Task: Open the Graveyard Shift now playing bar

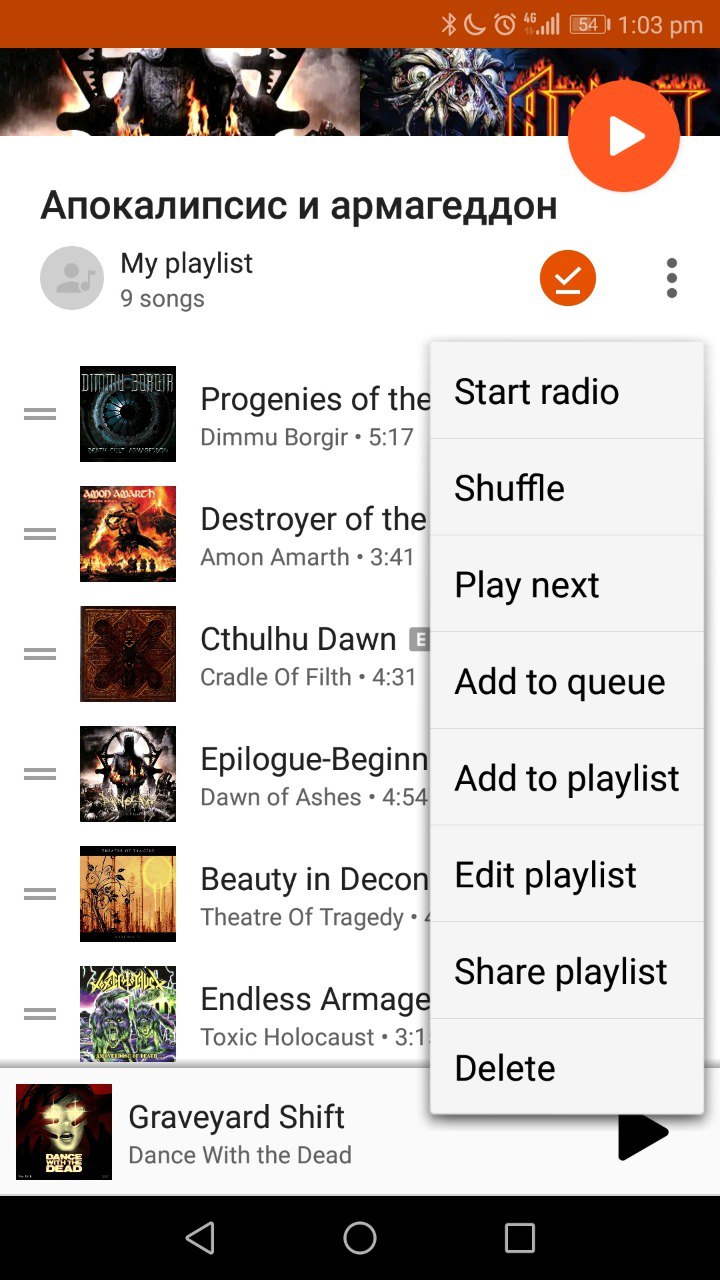Action: coord(300,1133)
